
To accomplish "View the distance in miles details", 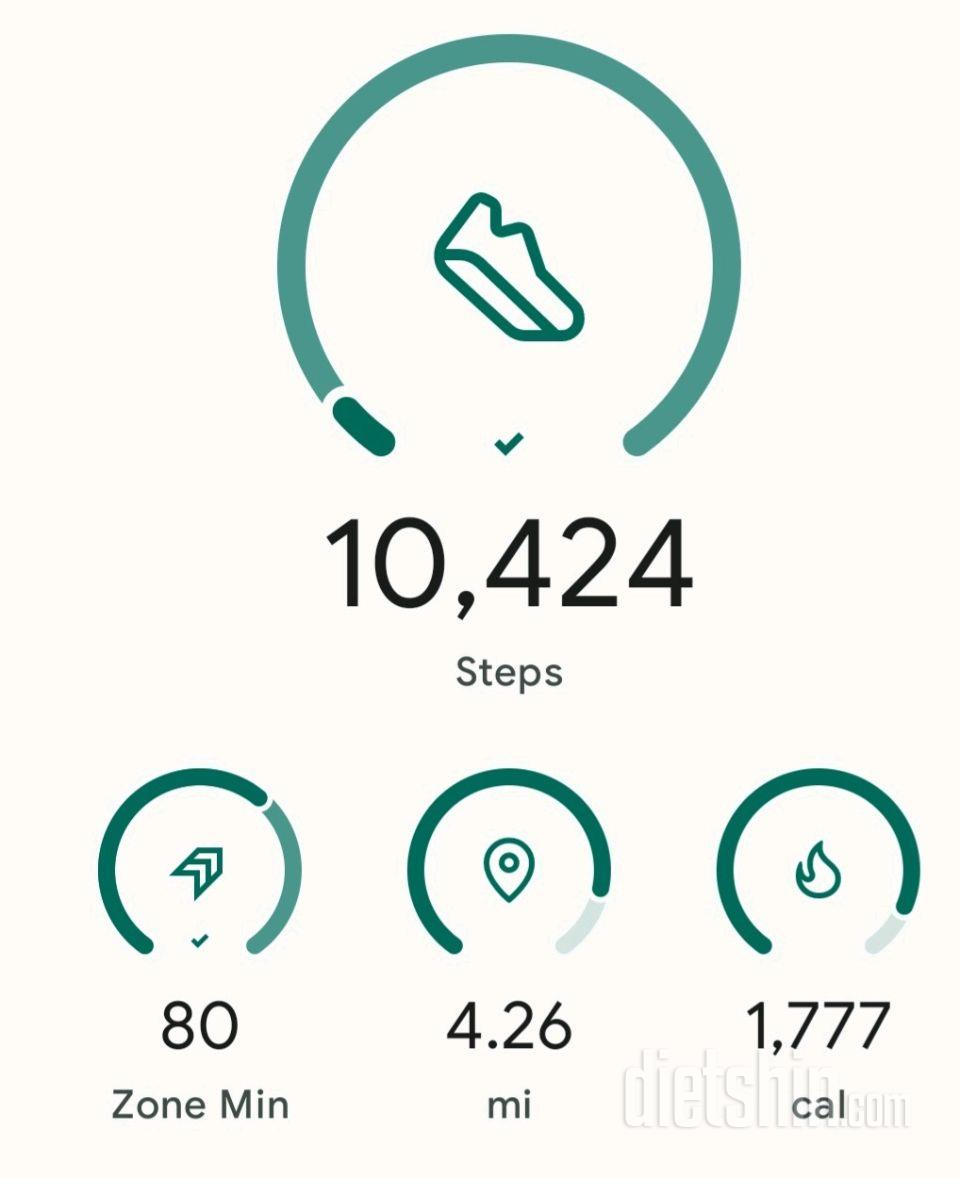I will tap(509, 872).
